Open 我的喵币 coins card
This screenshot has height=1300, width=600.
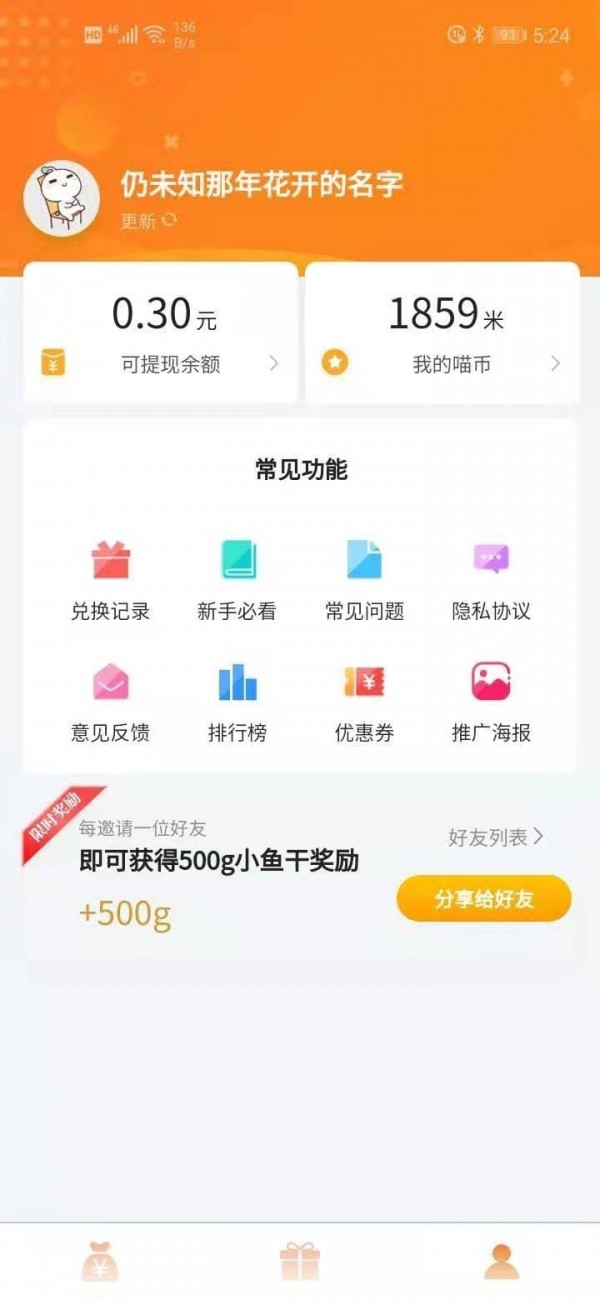click(442, 332)
